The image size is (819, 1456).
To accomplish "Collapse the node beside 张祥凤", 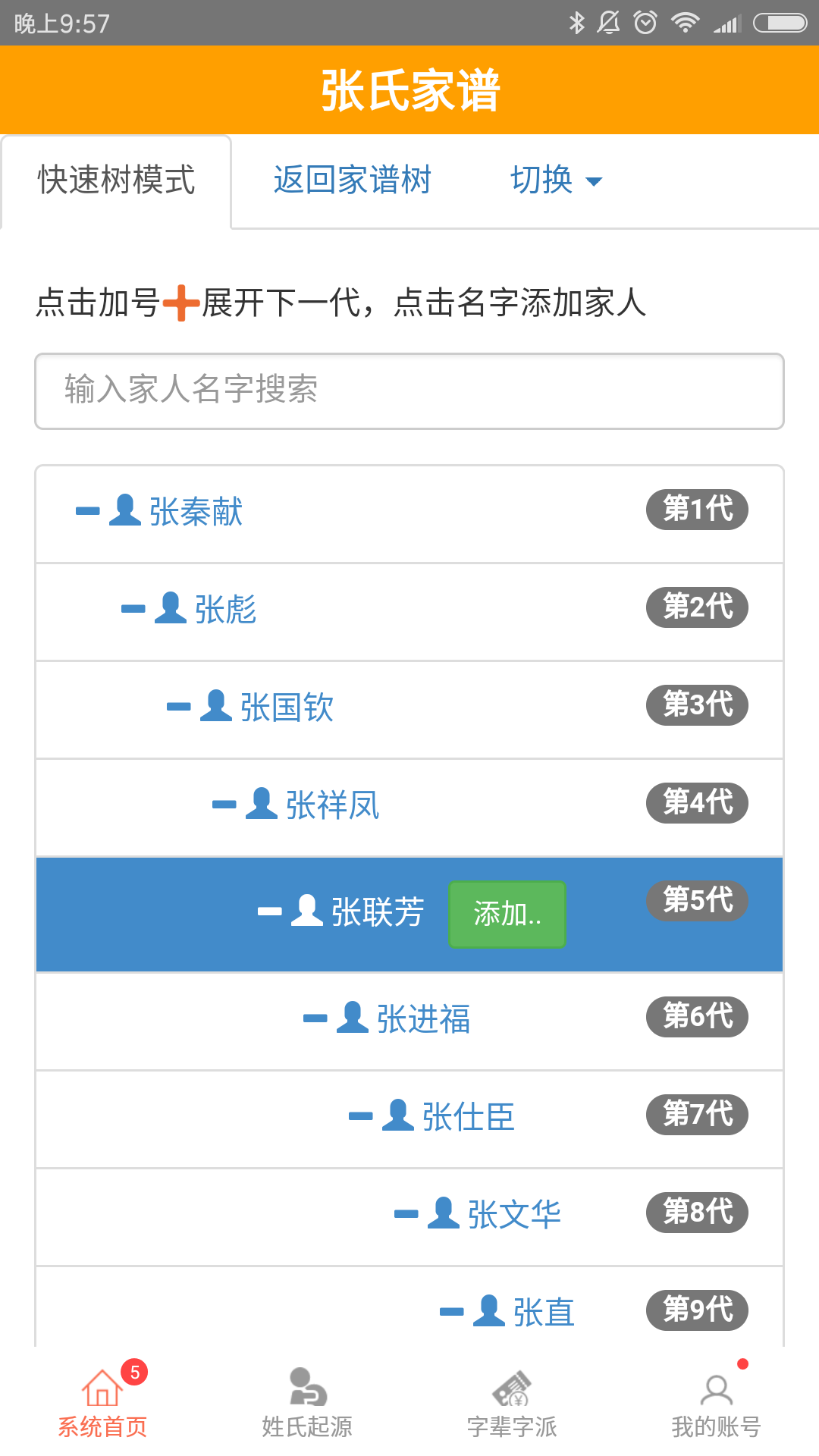I will [224, 805].
